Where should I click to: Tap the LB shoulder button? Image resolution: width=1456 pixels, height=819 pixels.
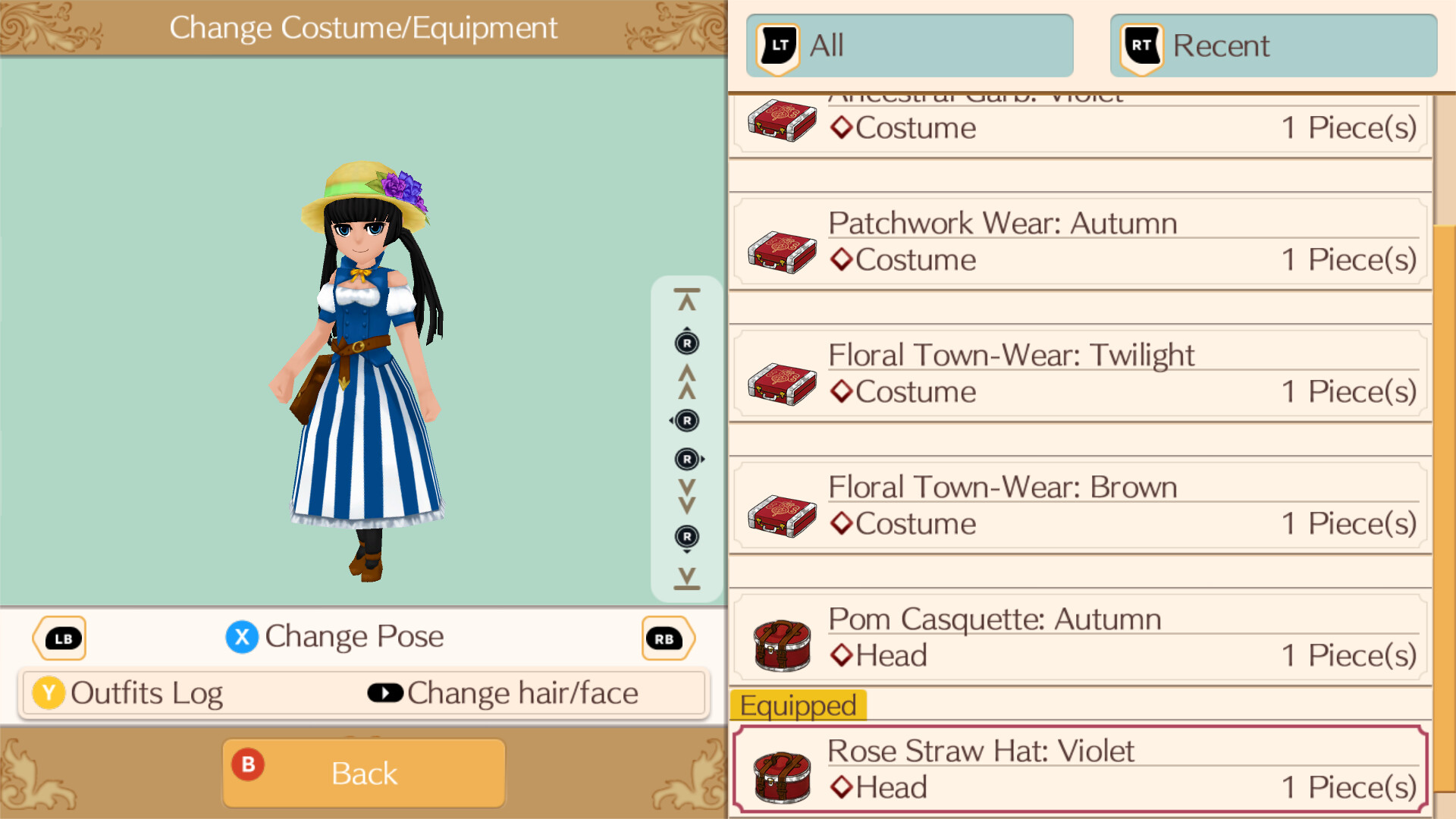[61, 639]
